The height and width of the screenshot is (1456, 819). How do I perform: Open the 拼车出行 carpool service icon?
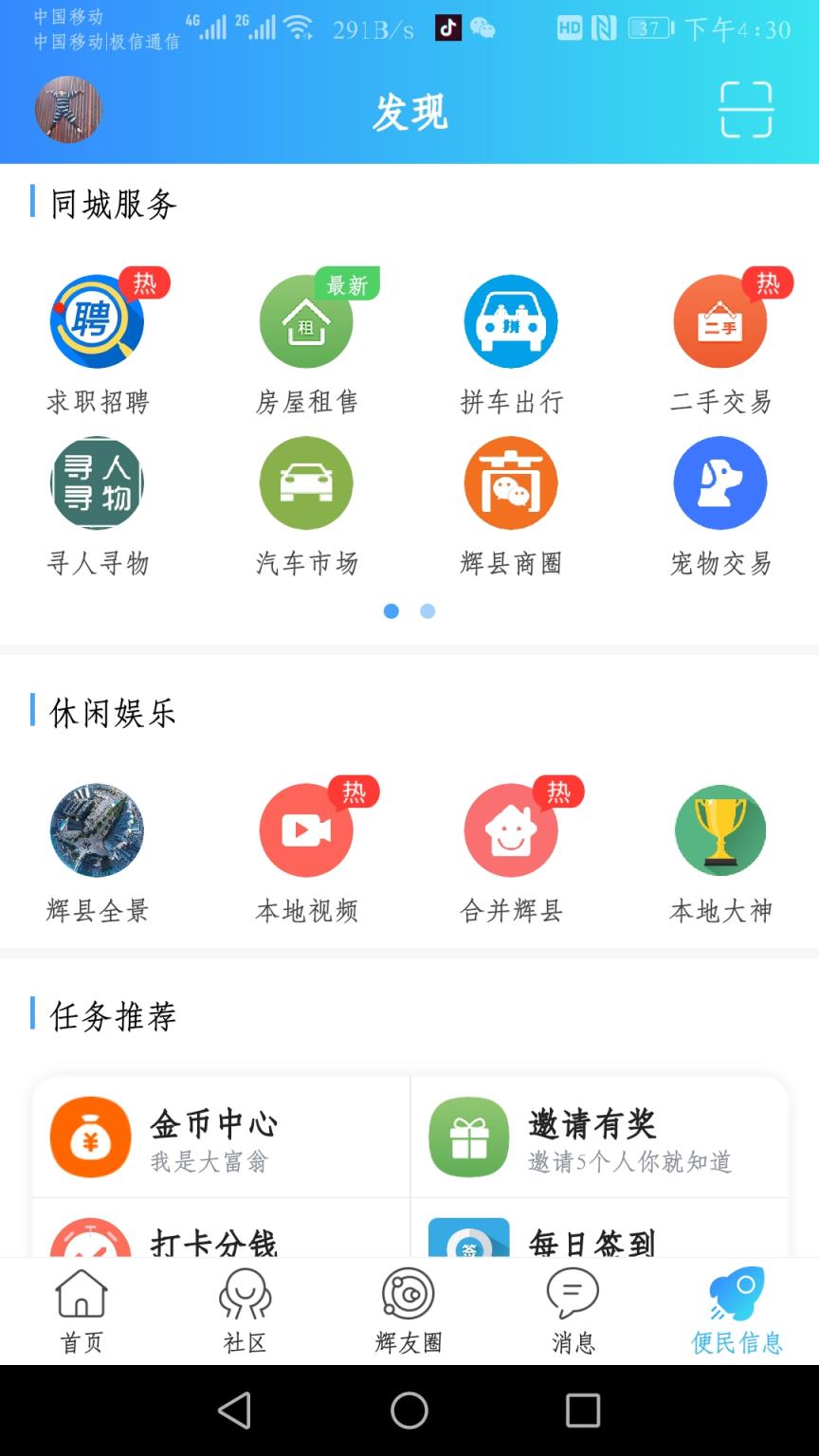[x=511, y=320]
